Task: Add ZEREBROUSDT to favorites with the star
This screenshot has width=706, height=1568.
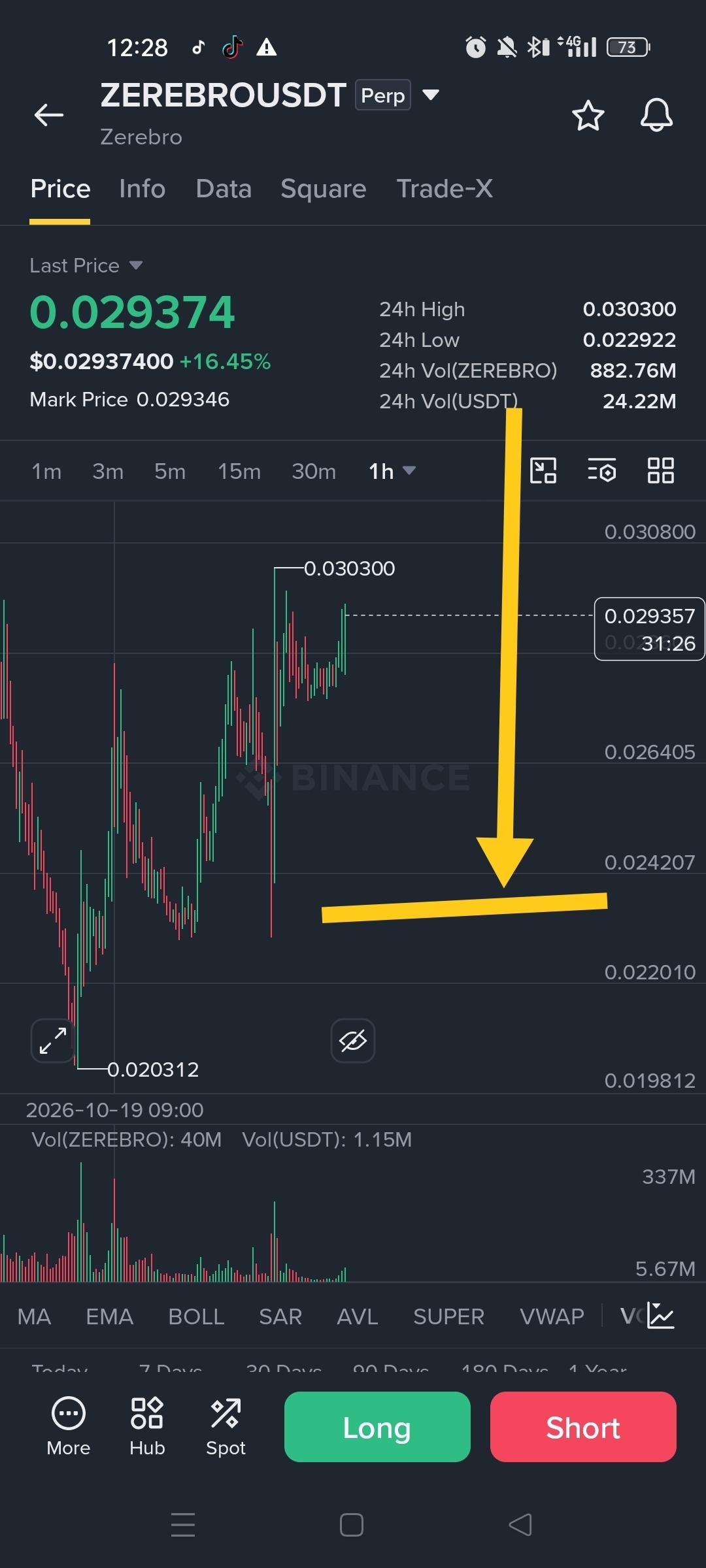Action: pos(588,116)
